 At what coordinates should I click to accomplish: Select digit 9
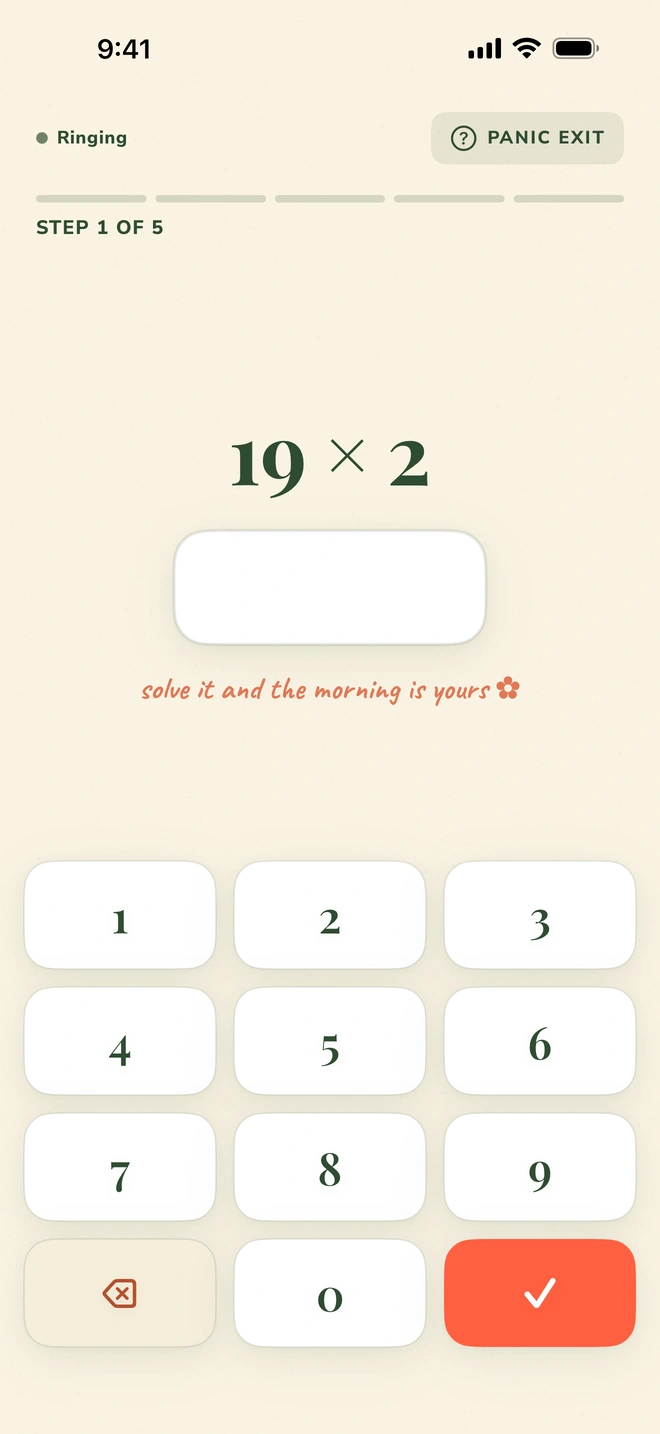pos(540,1167)
